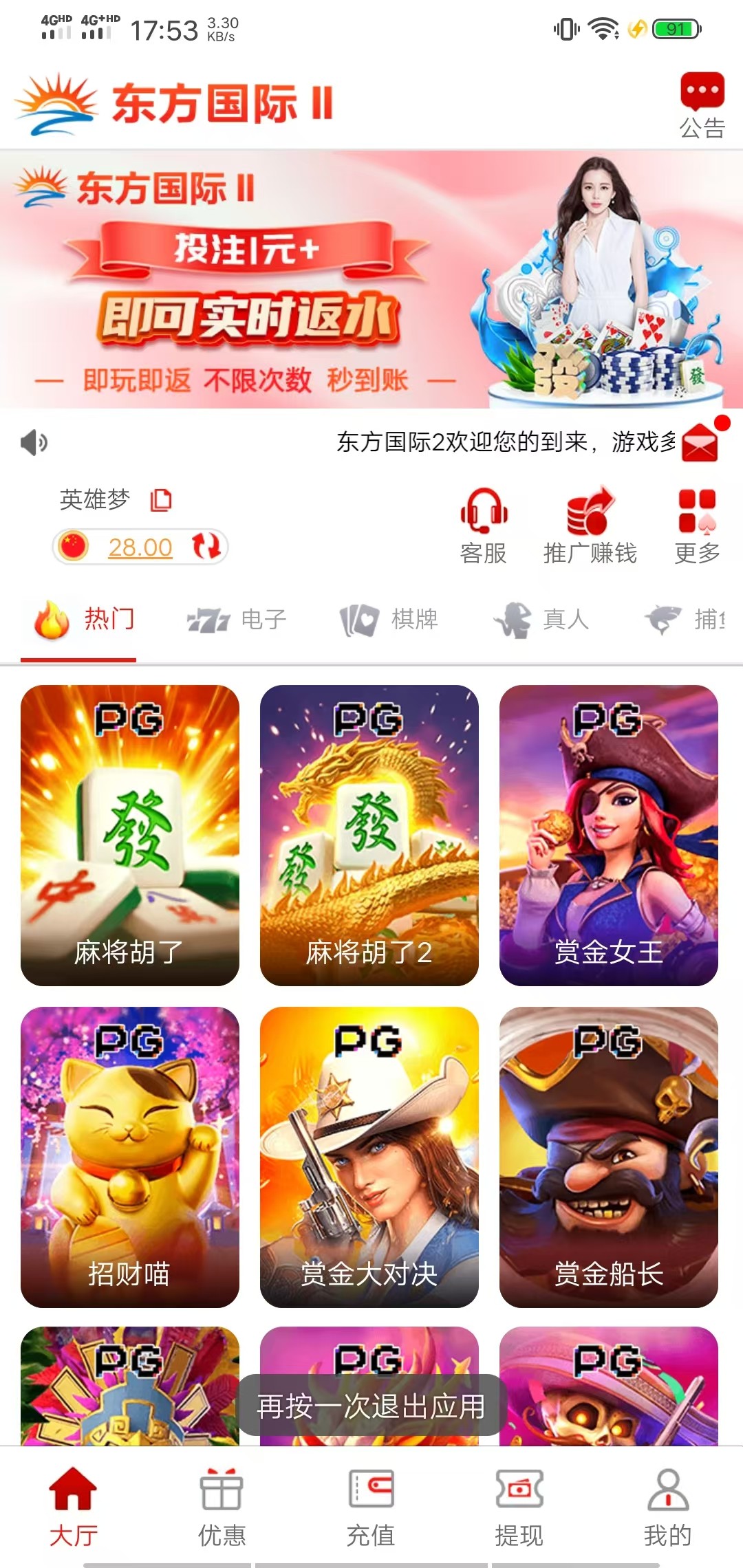Screen dimensions: 743x1568
Task: Open the 赏金女王 game tile
Action: (x=609, y=835)
